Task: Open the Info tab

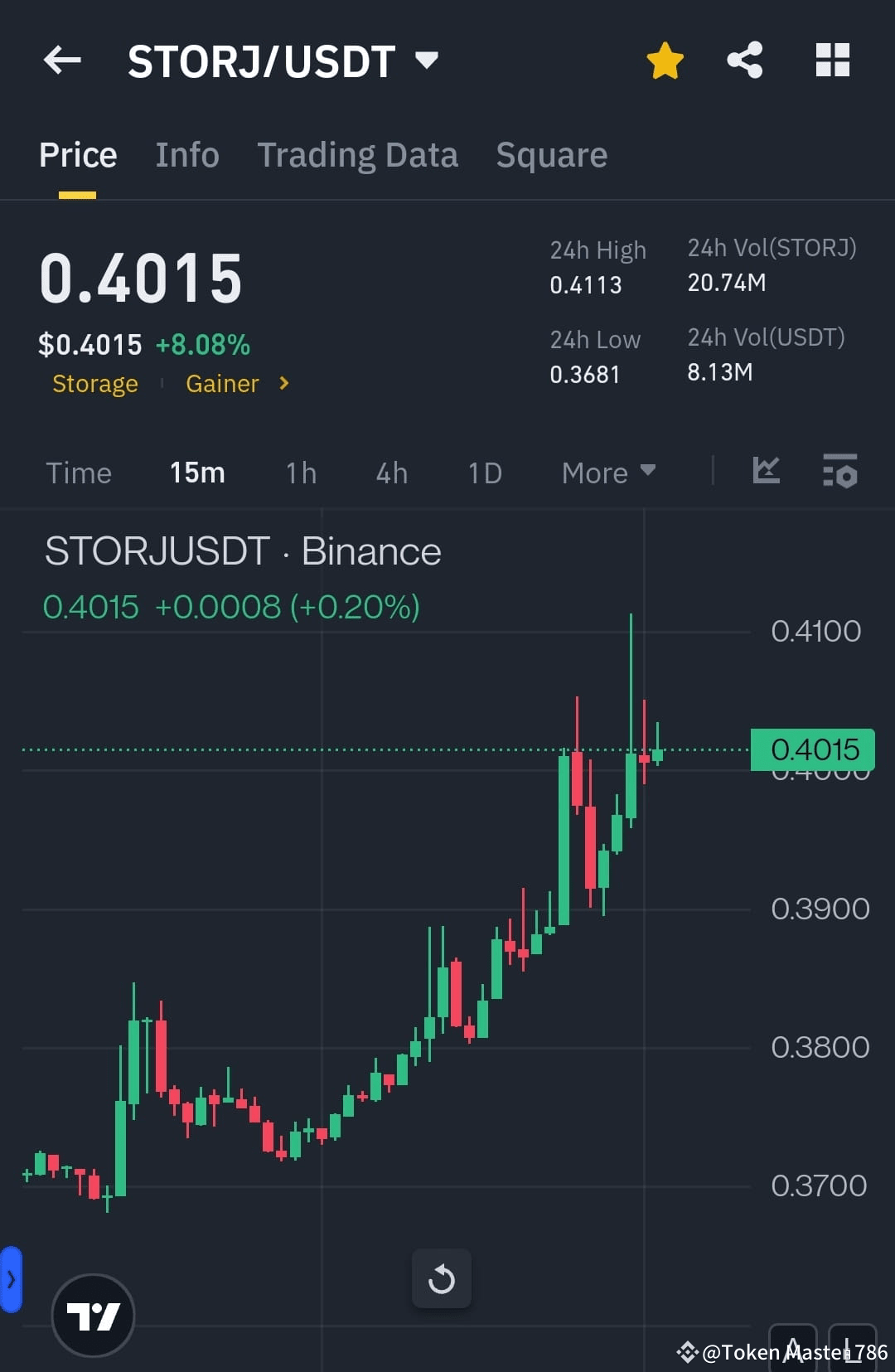Action: point(186,155)
